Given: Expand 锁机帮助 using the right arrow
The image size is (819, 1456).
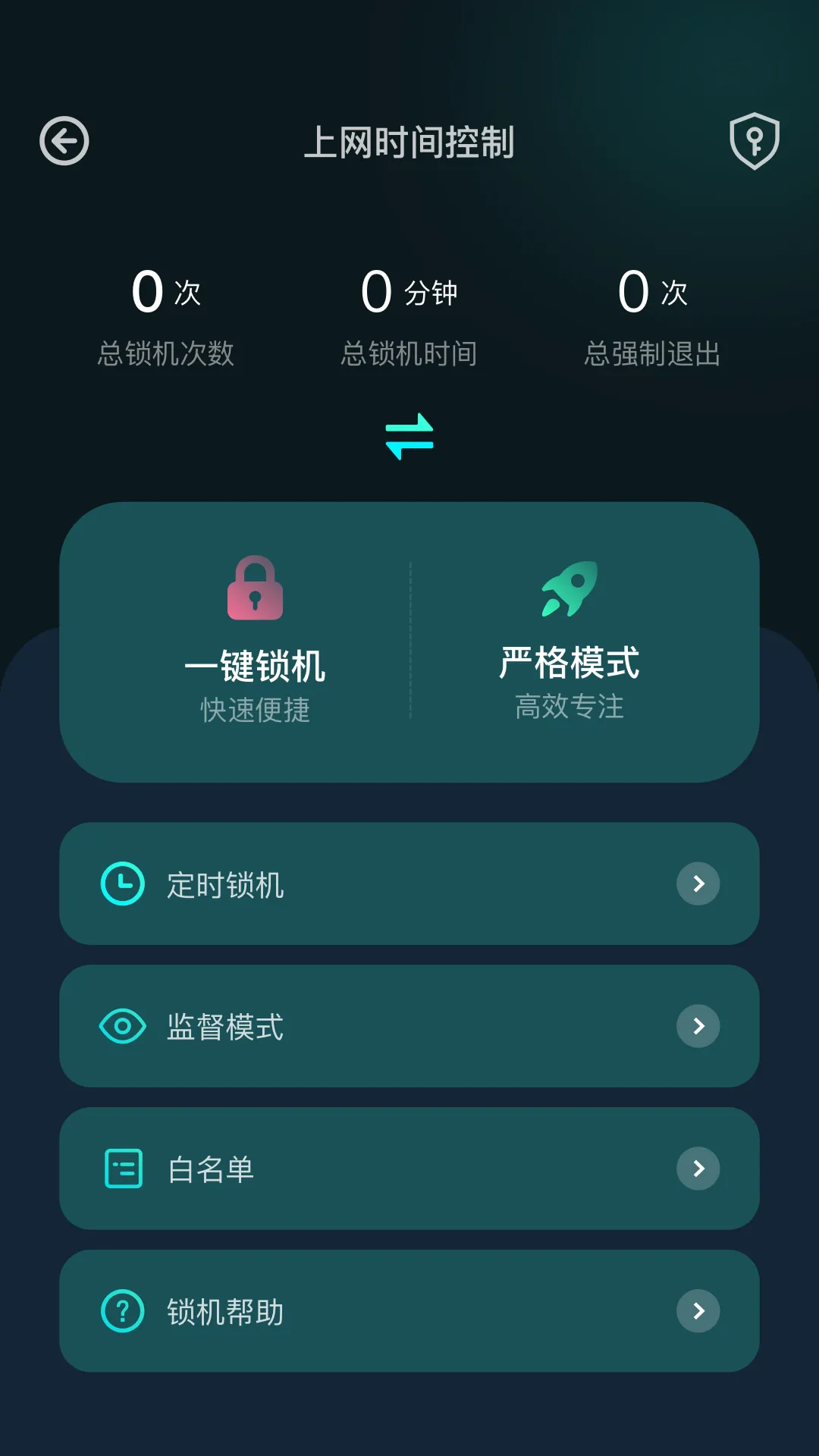Looking at the screenshot, I should click(x=697, y=1310).
